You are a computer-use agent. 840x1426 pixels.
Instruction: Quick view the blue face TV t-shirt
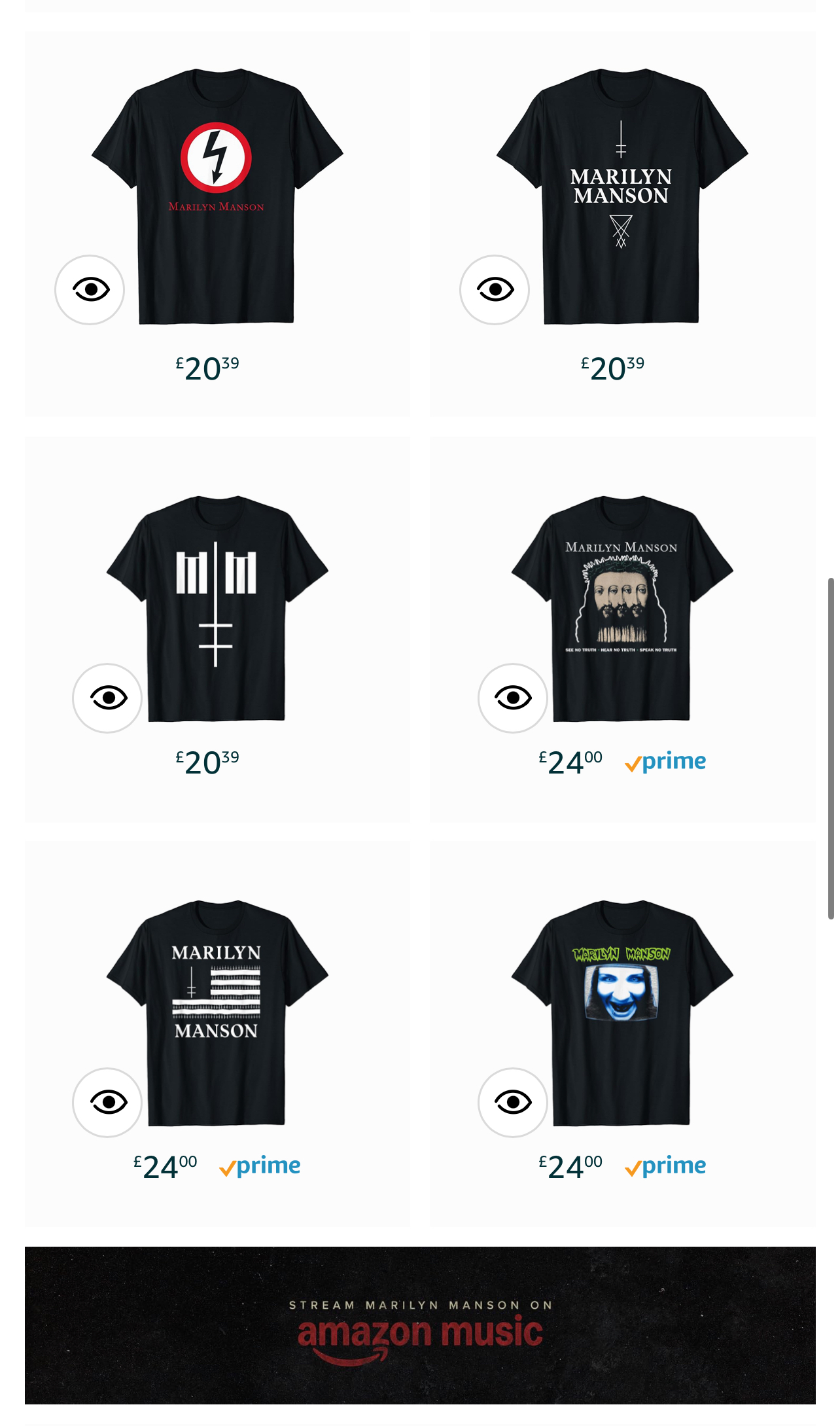[513, 1103]
